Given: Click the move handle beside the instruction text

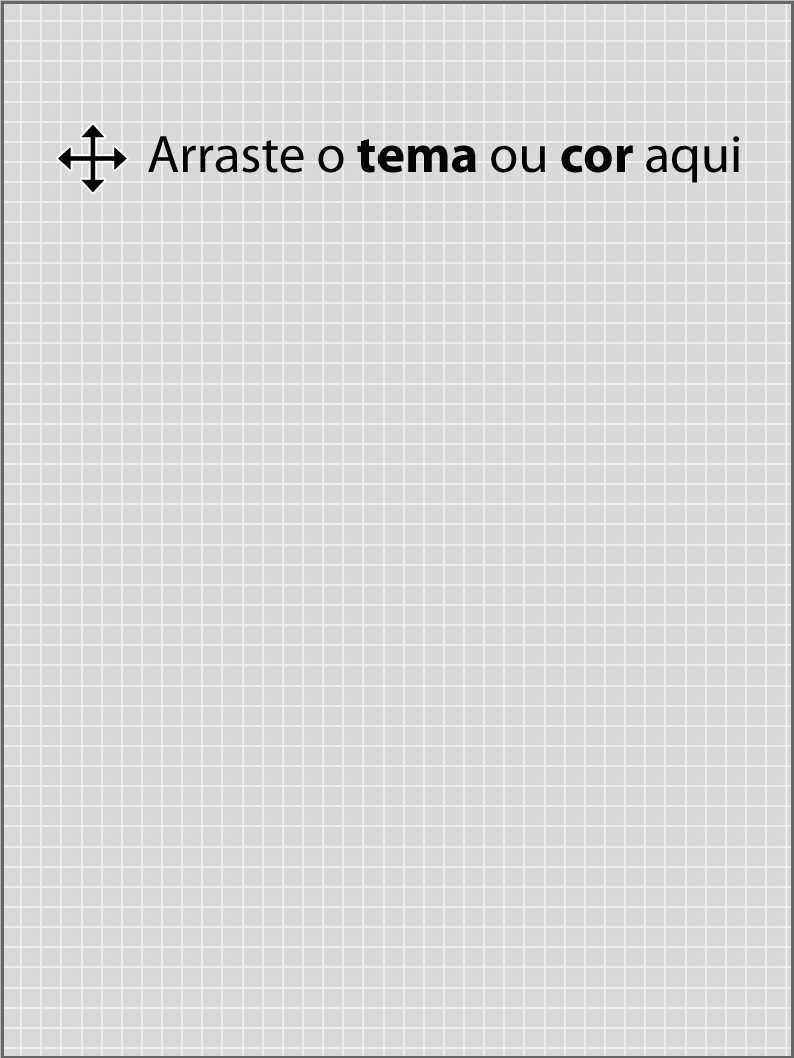Looking at the screenshot, I should (x=93, y=157).
